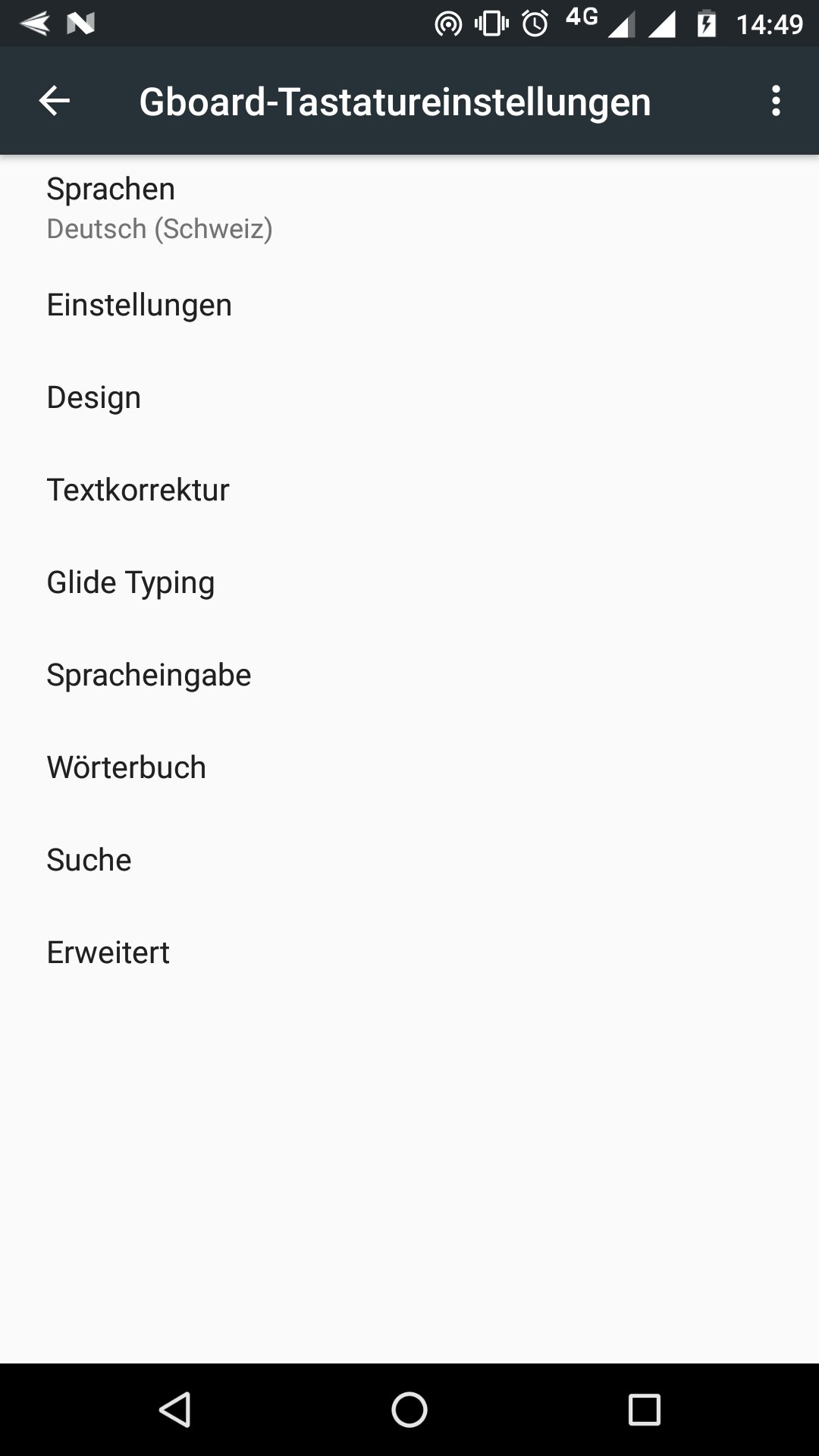Image resolution: width=819 pixels, height=1456 pixels.
Task: Tap the system home button
Action: 409,1410
